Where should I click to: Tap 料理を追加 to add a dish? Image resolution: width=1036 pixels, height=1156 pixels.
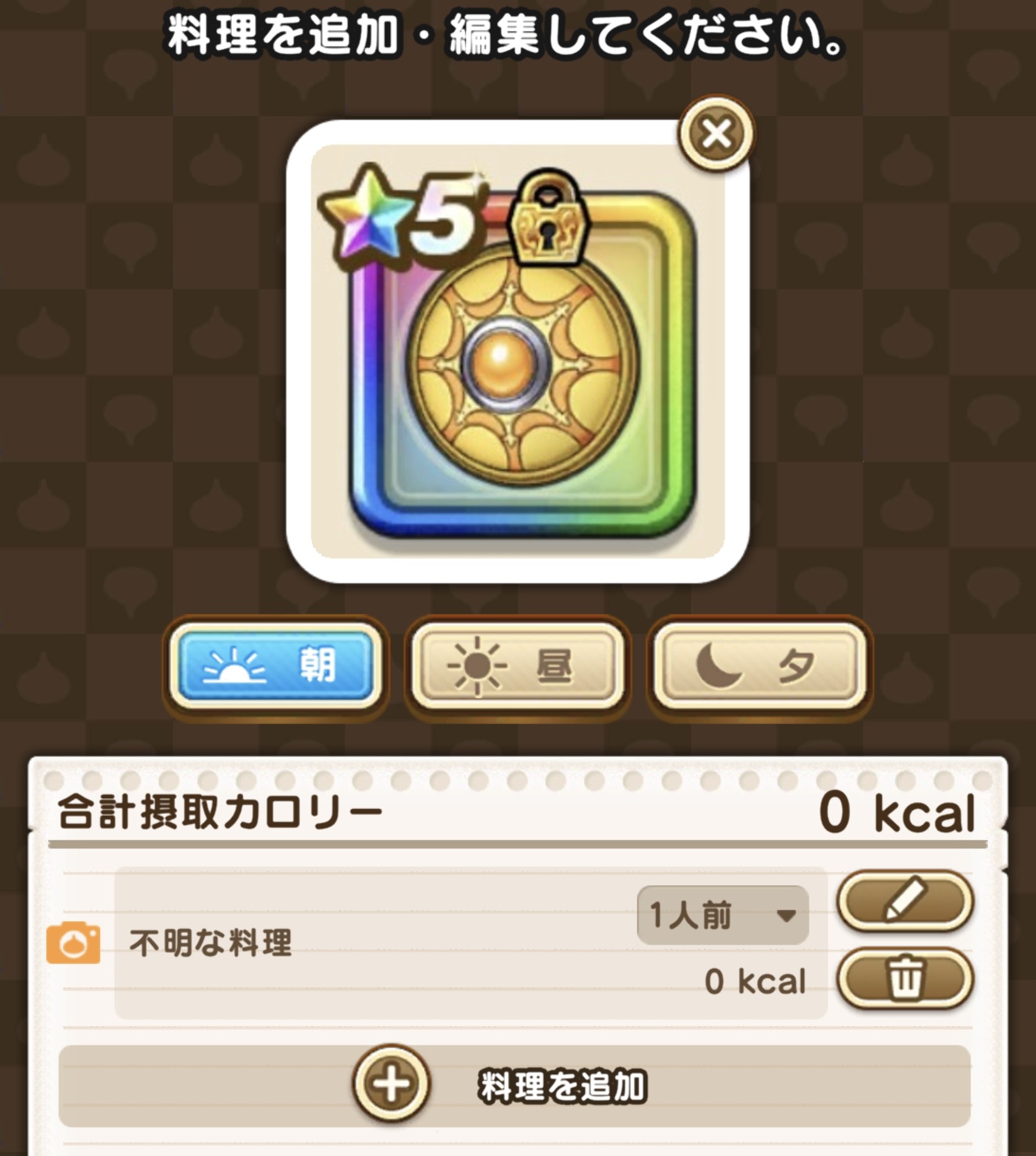point(514,1085)
